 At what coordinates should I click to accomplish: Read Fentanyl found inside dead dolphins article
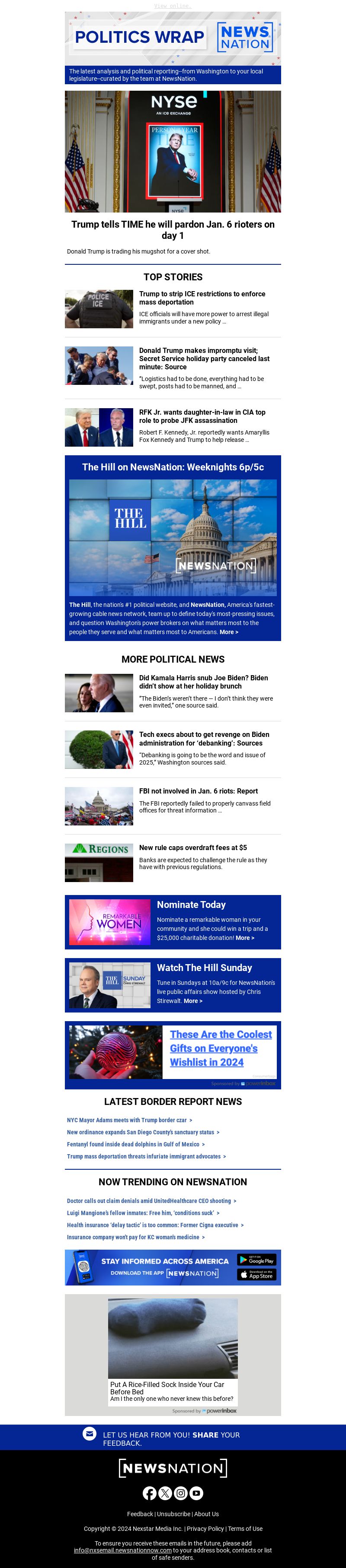pyautogui.click(x=133, y=1144)
